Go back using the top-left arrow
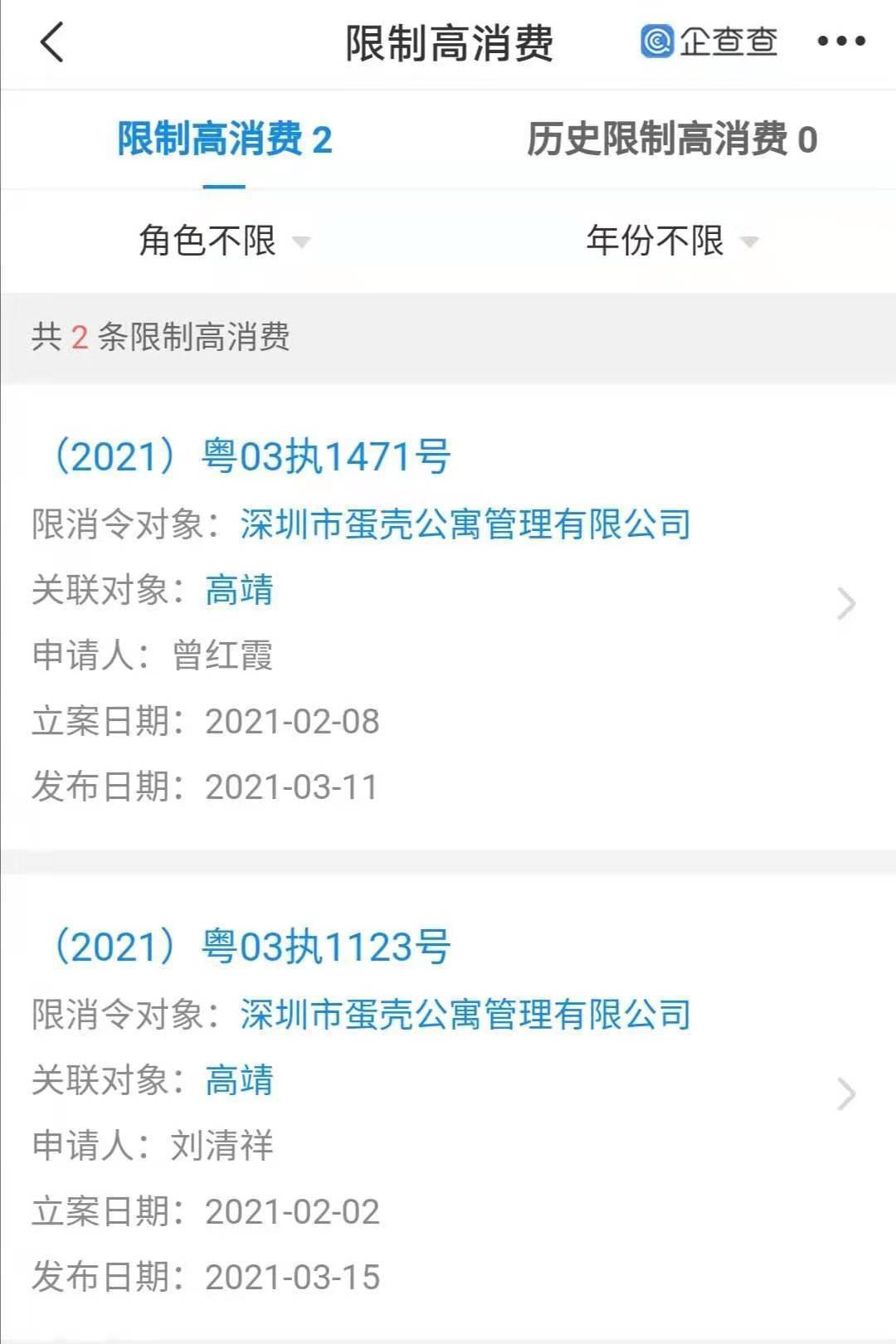This screenshot has width=896, height=1344. click(51, 41)
